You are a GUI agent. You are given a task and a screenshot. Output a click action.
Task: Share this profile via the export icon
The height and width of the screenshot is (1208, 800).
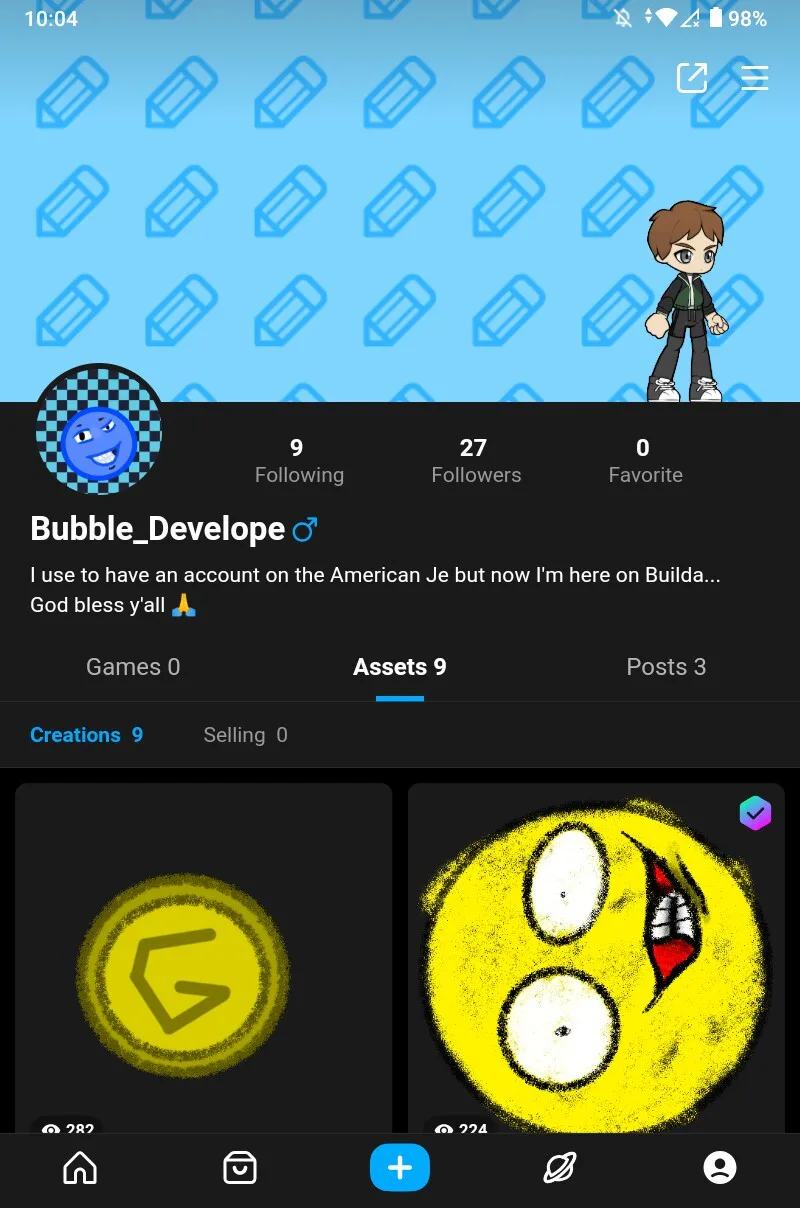click(692, 78)
